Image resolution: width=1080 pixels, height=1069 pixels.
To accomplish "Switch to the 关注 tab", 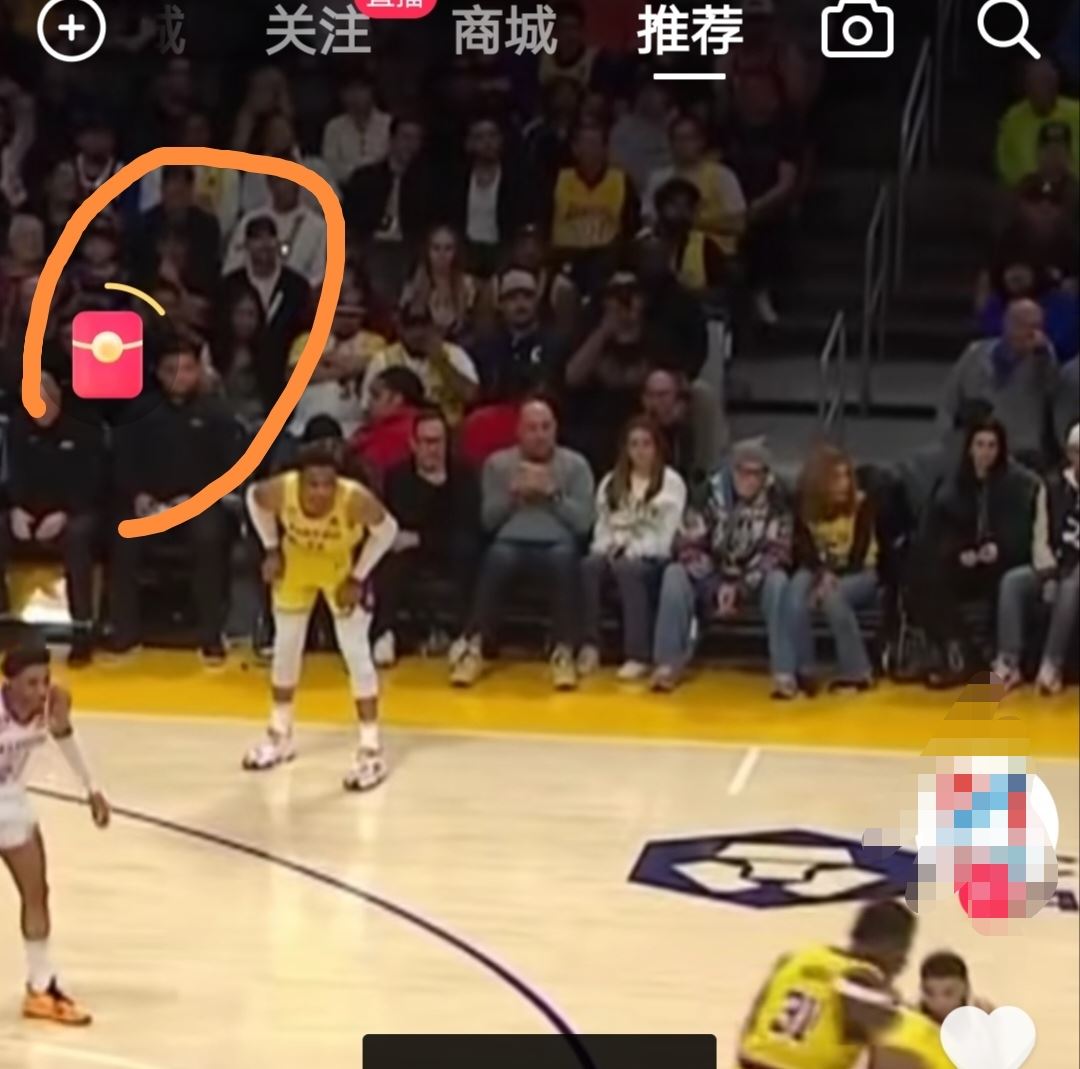I will tap(319, 32).
